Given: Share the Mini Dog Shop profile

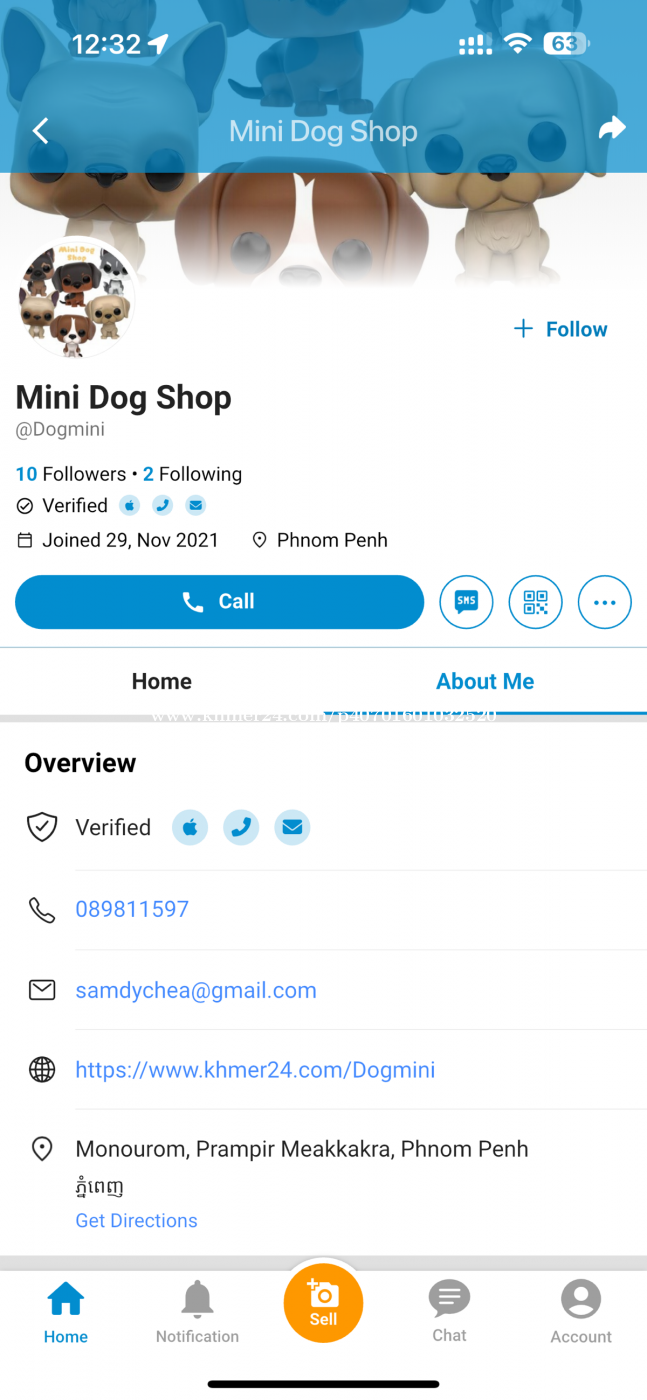Looking at the screenshot, I should 612,128.
